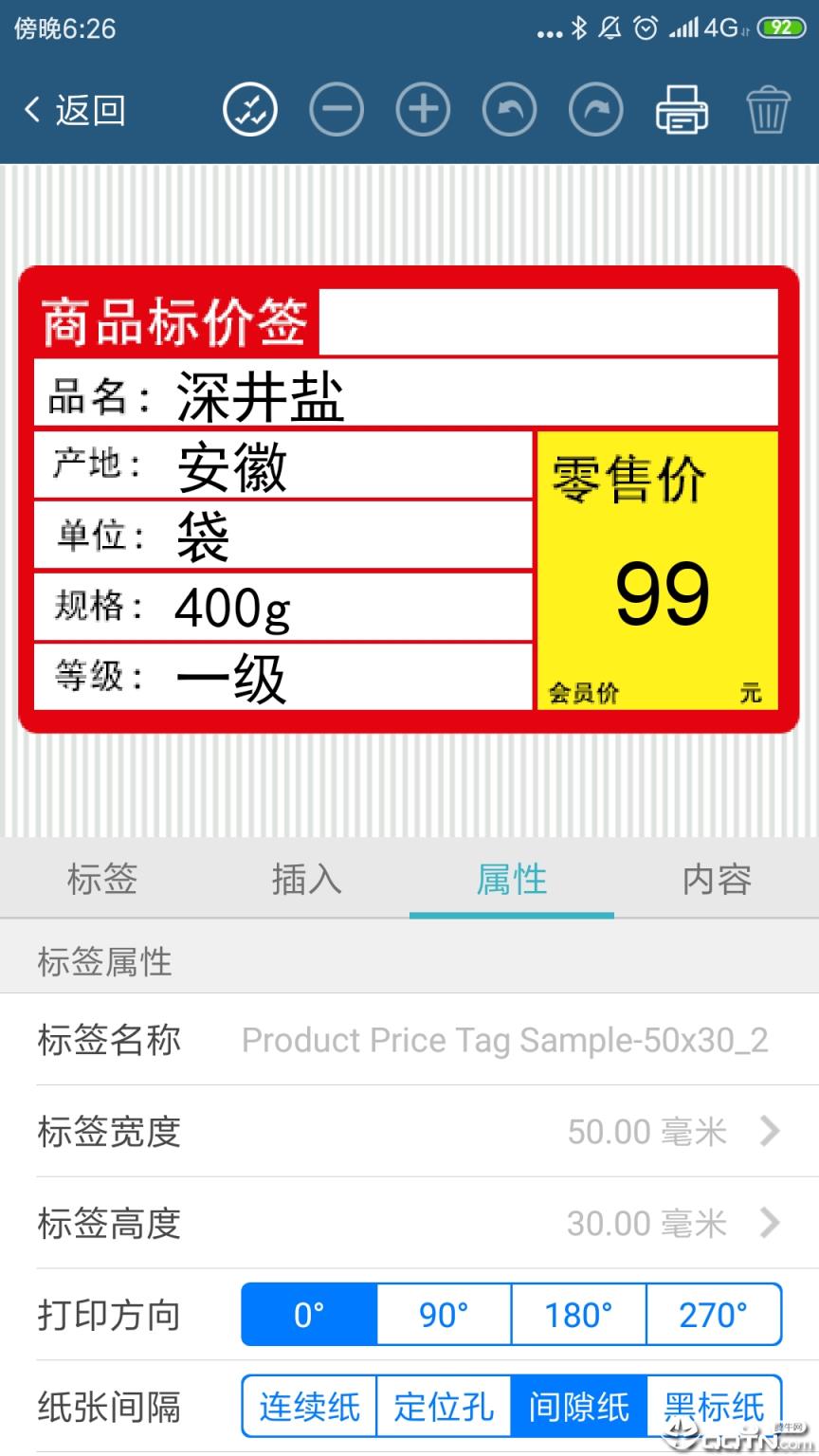The height and width of the screenshot is (1456, 819).
Task: Zoom out with the minus icon
Action: pyautogui.click(x=336, y=109)
